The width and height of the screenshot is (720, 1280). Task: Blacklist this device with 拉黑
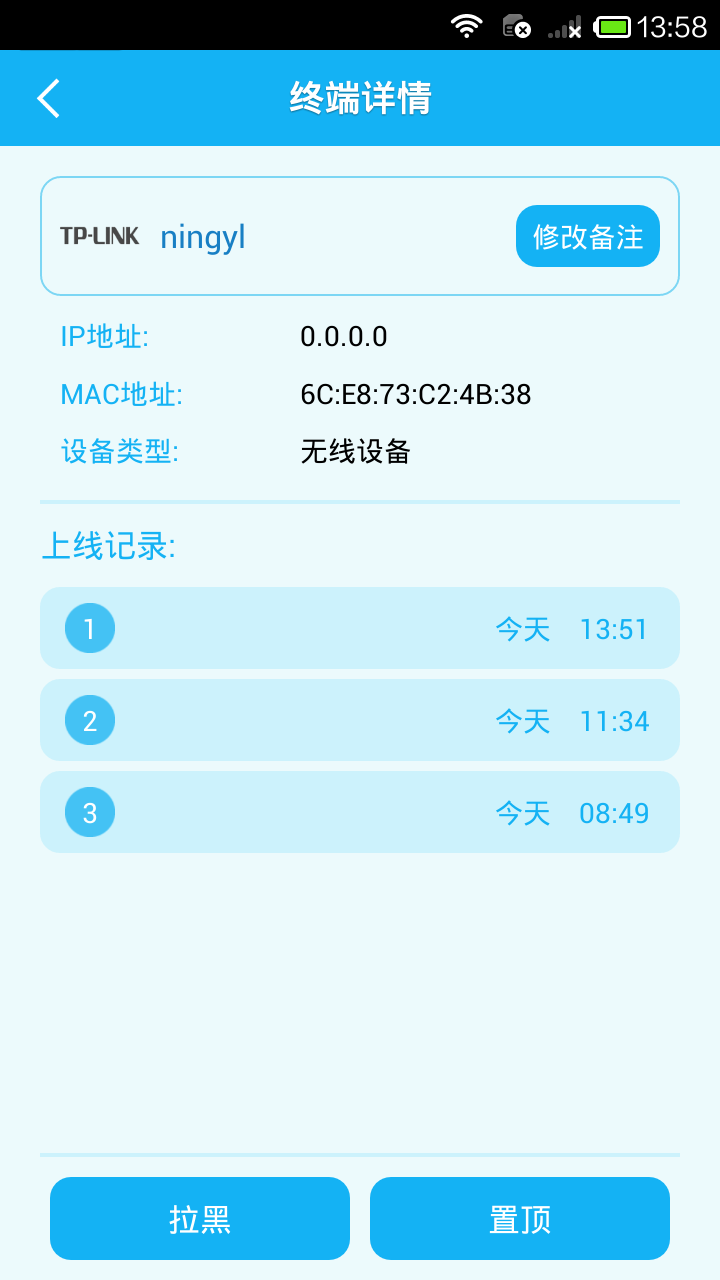(200, 1218)
